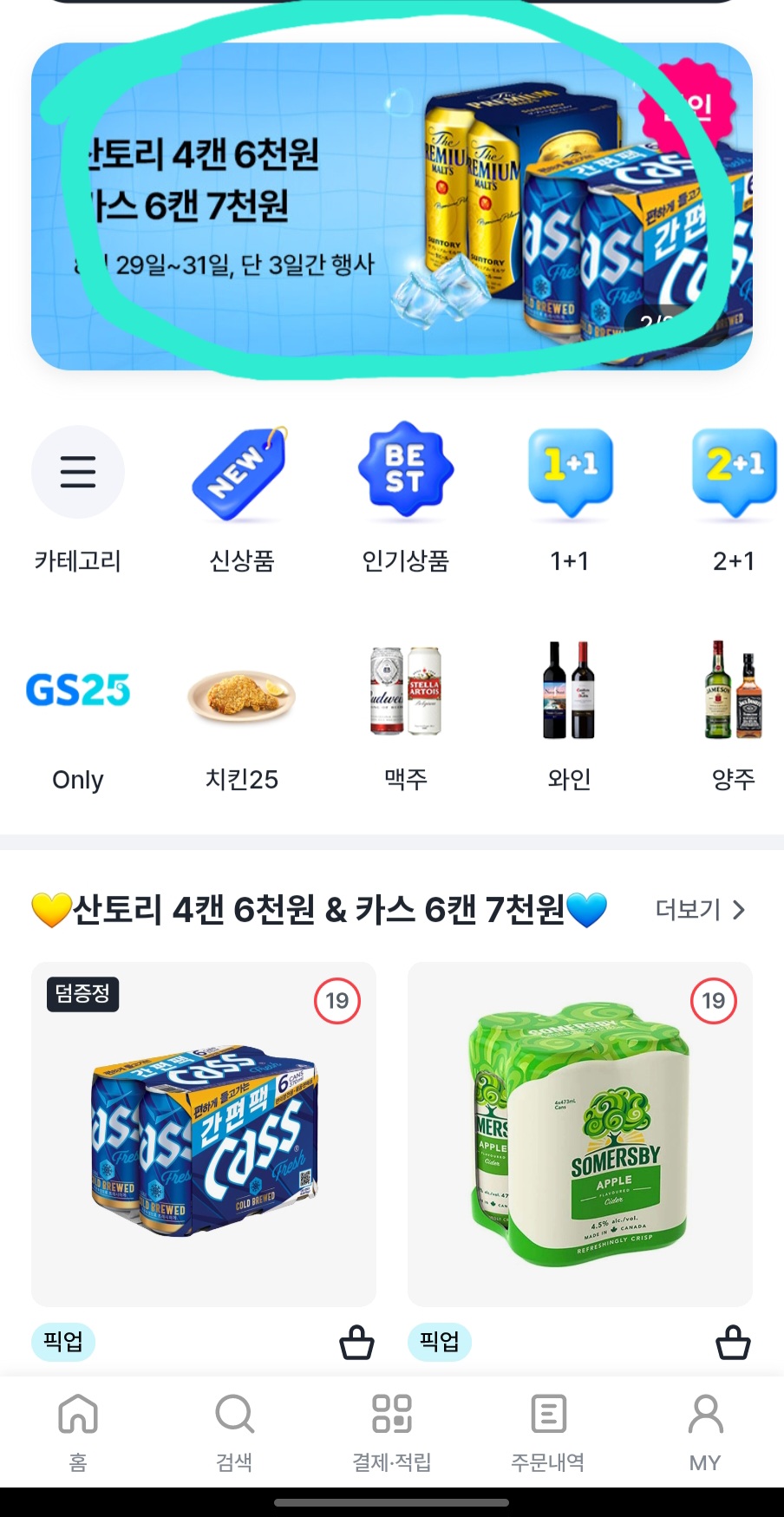Open the Somersby Apple cider product card

coord(580,1134)
